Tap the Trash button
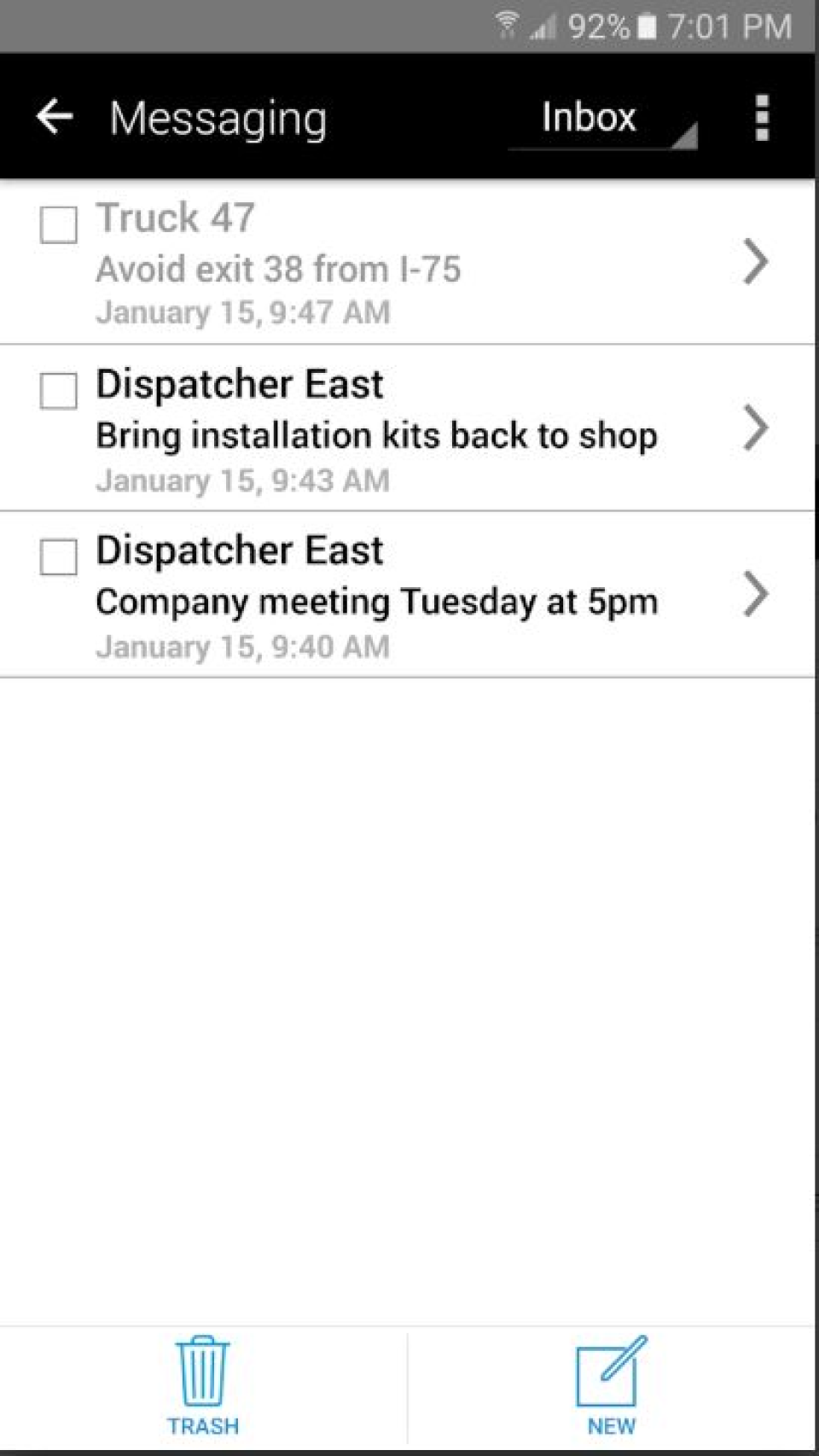This screenshot has height=1456, width=819. (x=203, y=1385)
